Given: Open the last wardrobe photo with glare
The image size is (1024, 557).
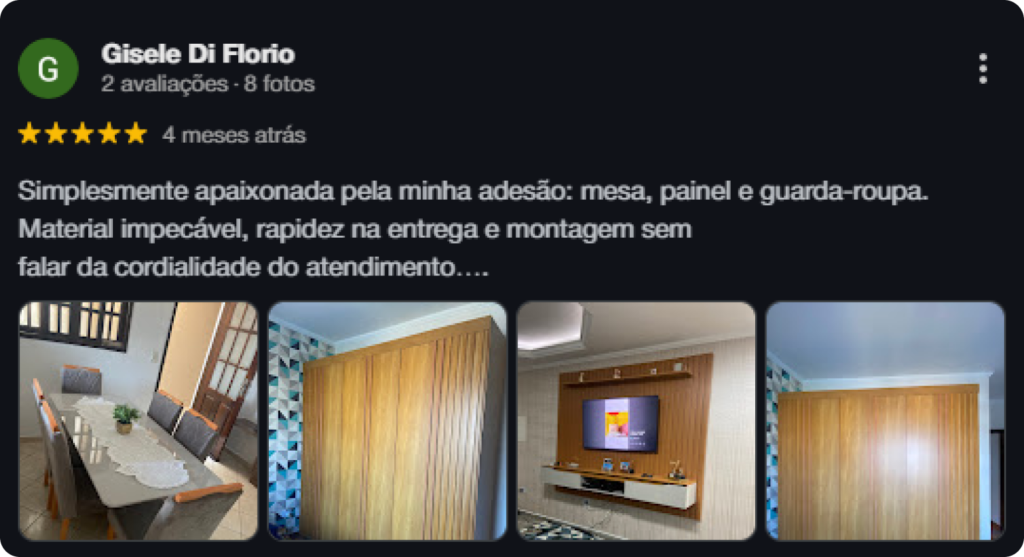Looking at the screenshot, I should pyautogui.click(x=885, y=420).
